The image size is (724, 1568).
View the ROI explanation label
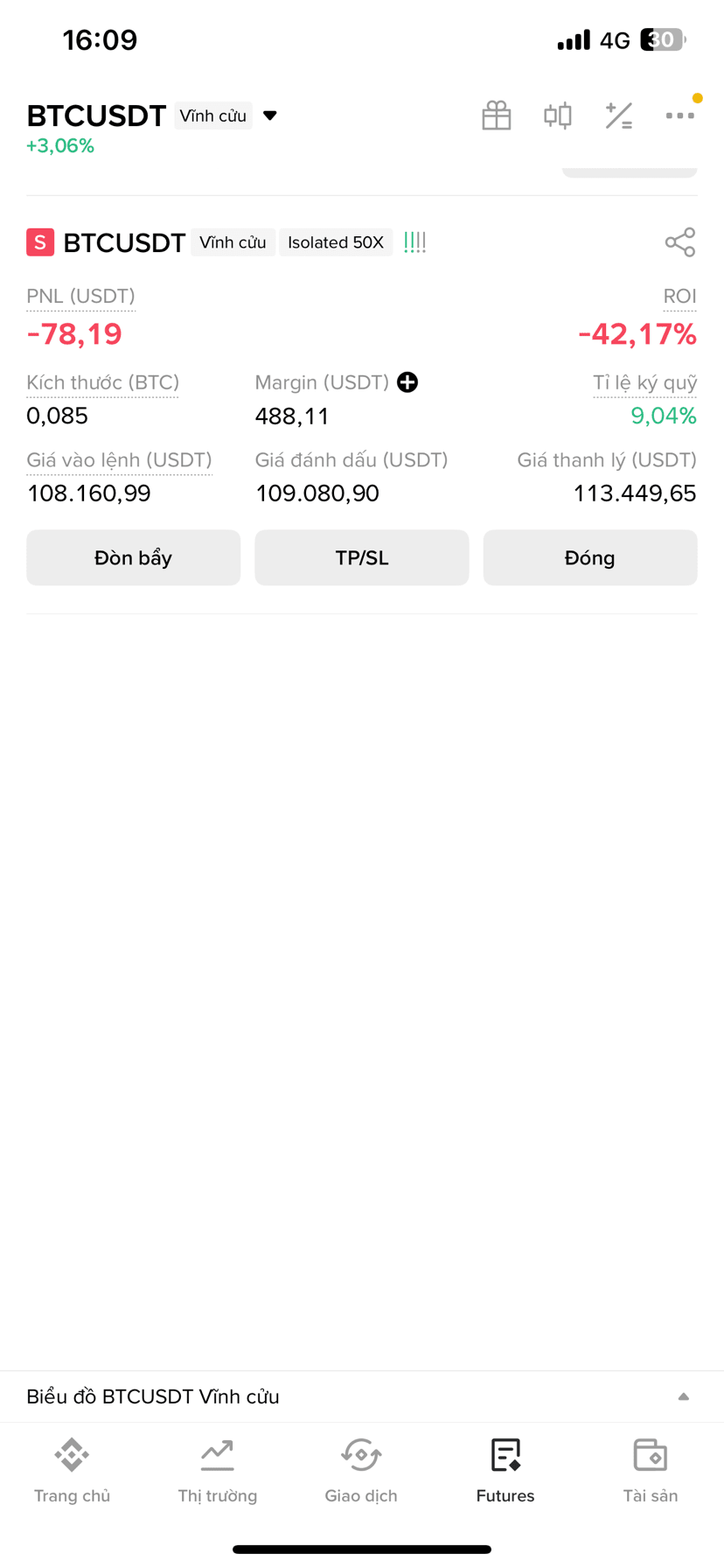[x=679, y=297]
